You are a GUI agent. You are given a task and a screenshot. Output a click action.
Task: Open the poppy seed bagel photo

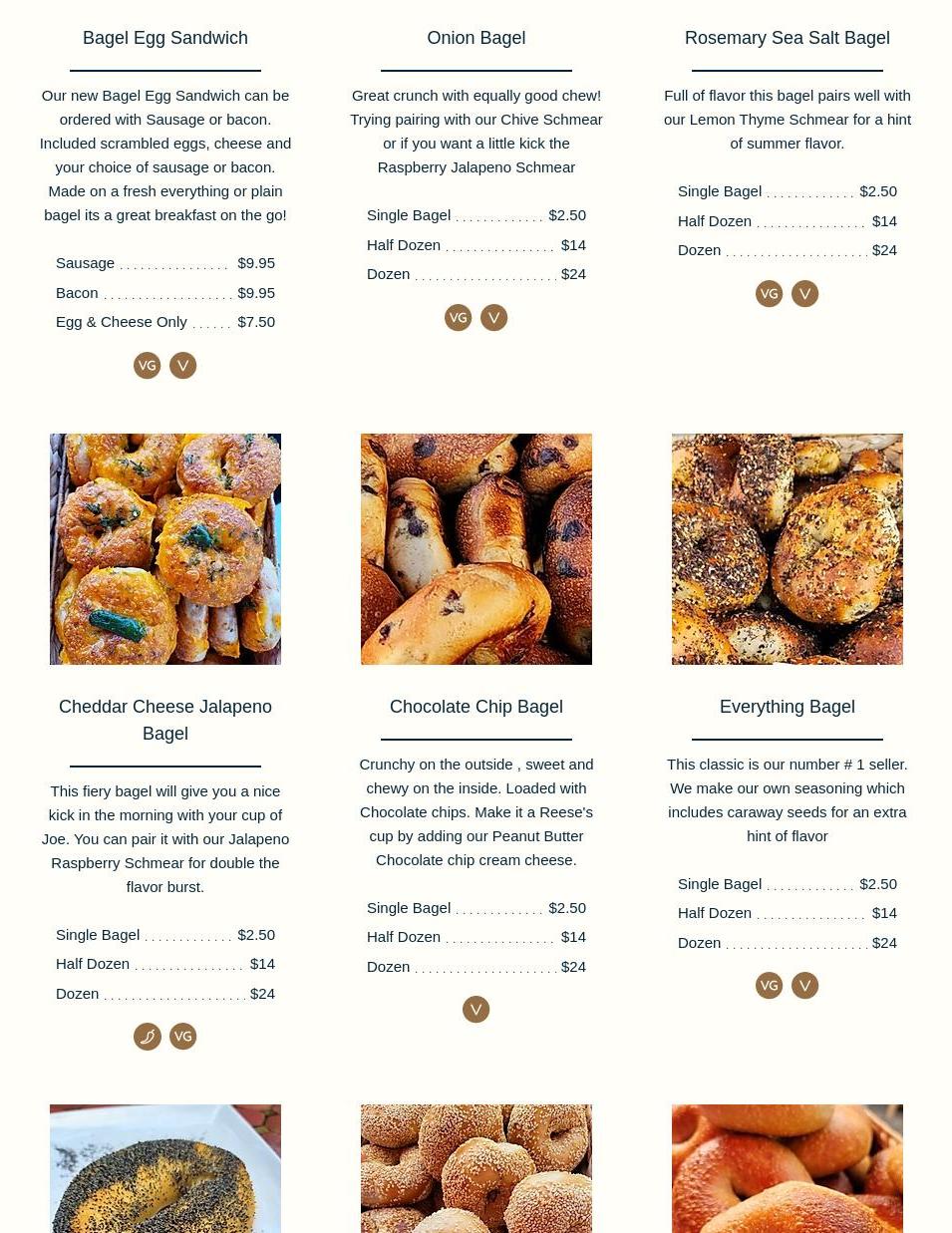point(165,1168)
